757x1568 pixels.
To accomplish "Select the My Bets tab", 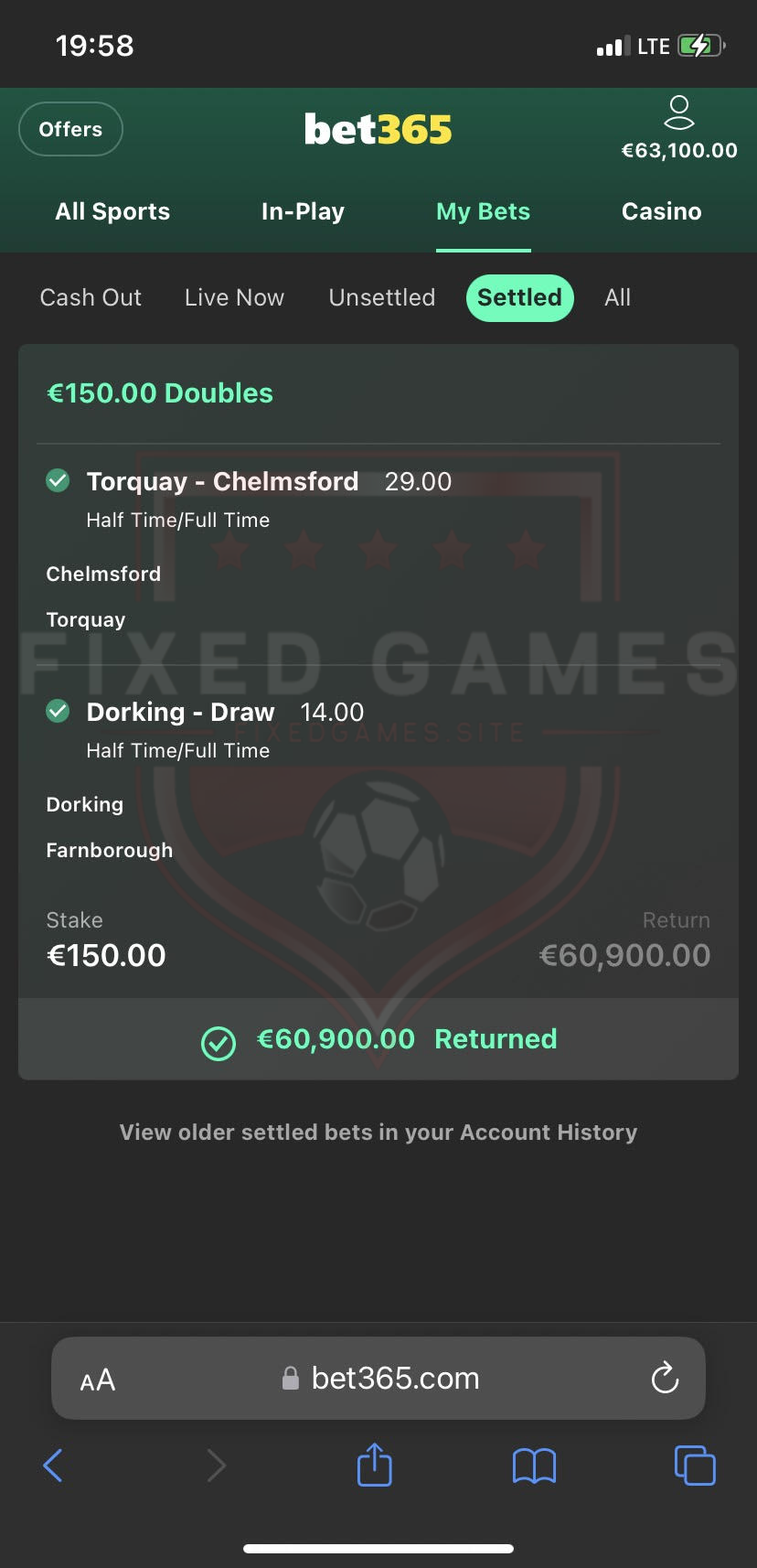I will click(483, 211).
